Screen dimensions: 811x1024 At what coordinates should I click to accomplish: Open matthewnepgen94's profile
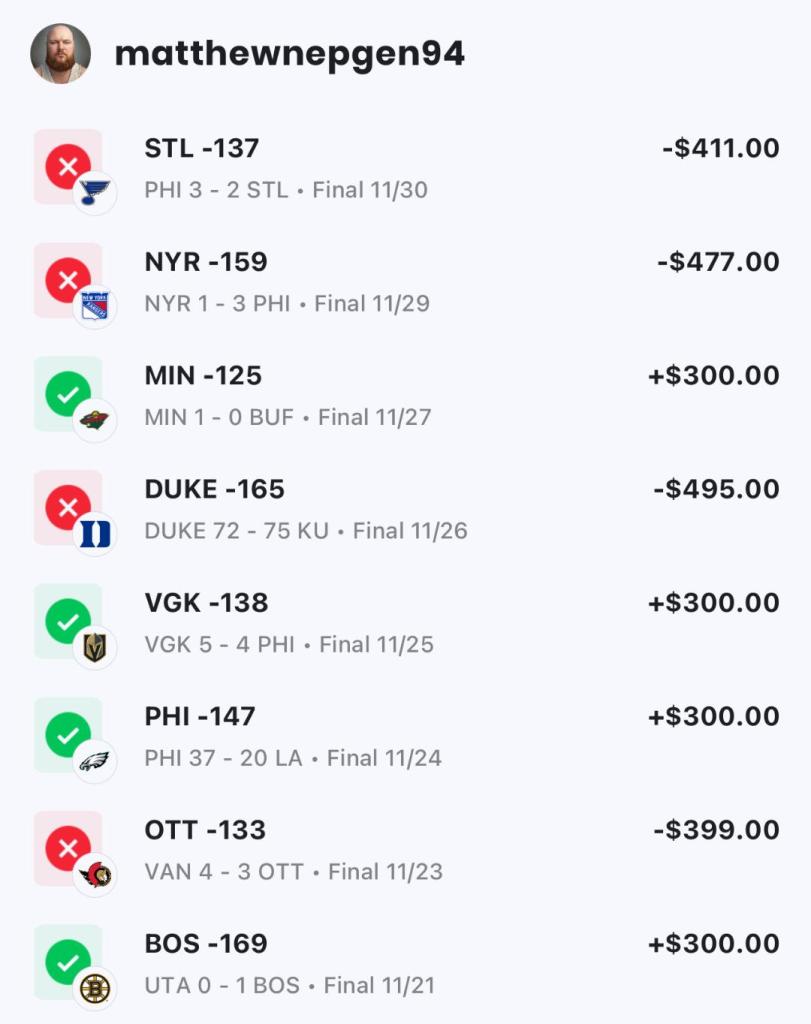(x=289, y=54)
